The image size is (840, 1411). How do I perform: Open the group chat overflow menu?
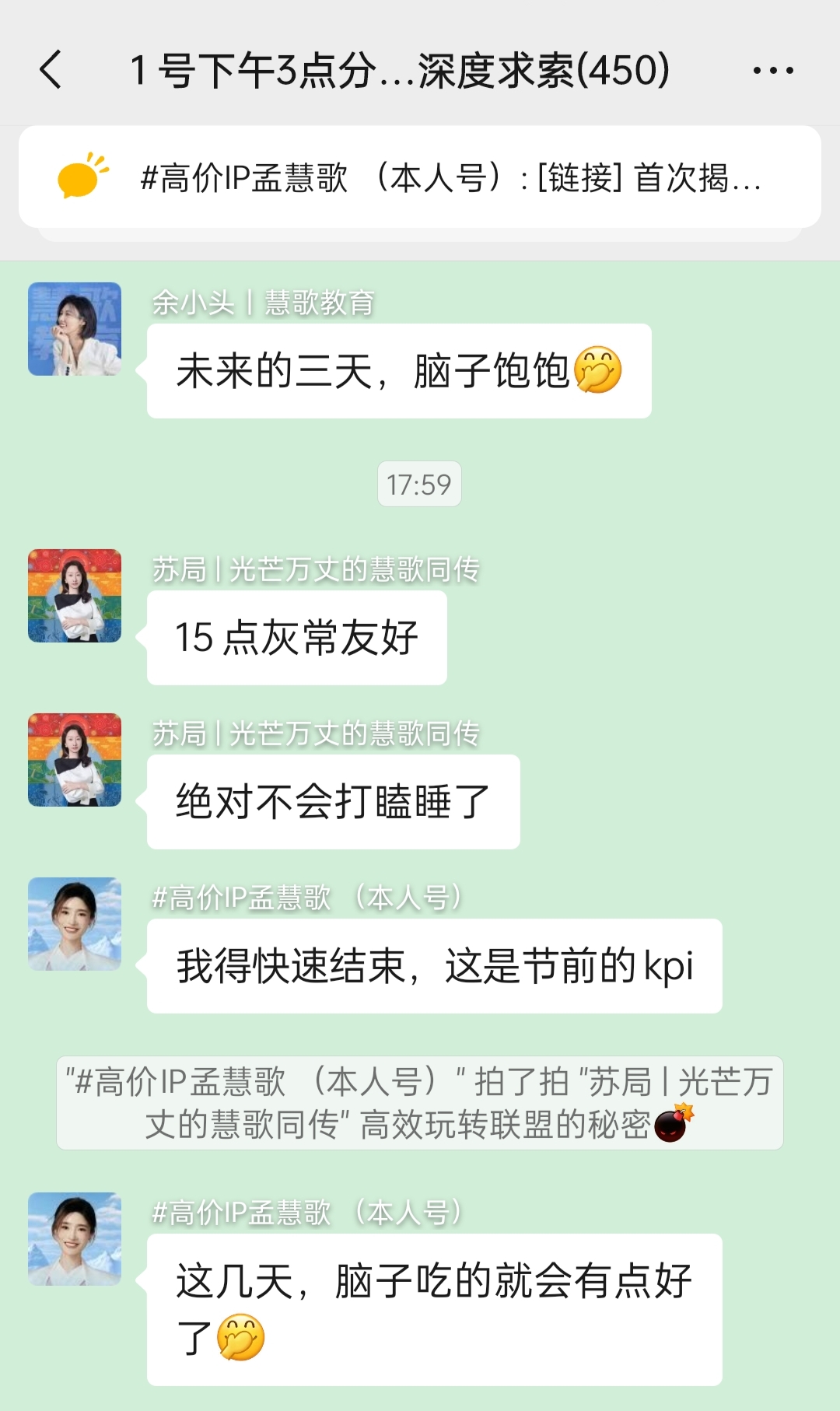(772, 71)
